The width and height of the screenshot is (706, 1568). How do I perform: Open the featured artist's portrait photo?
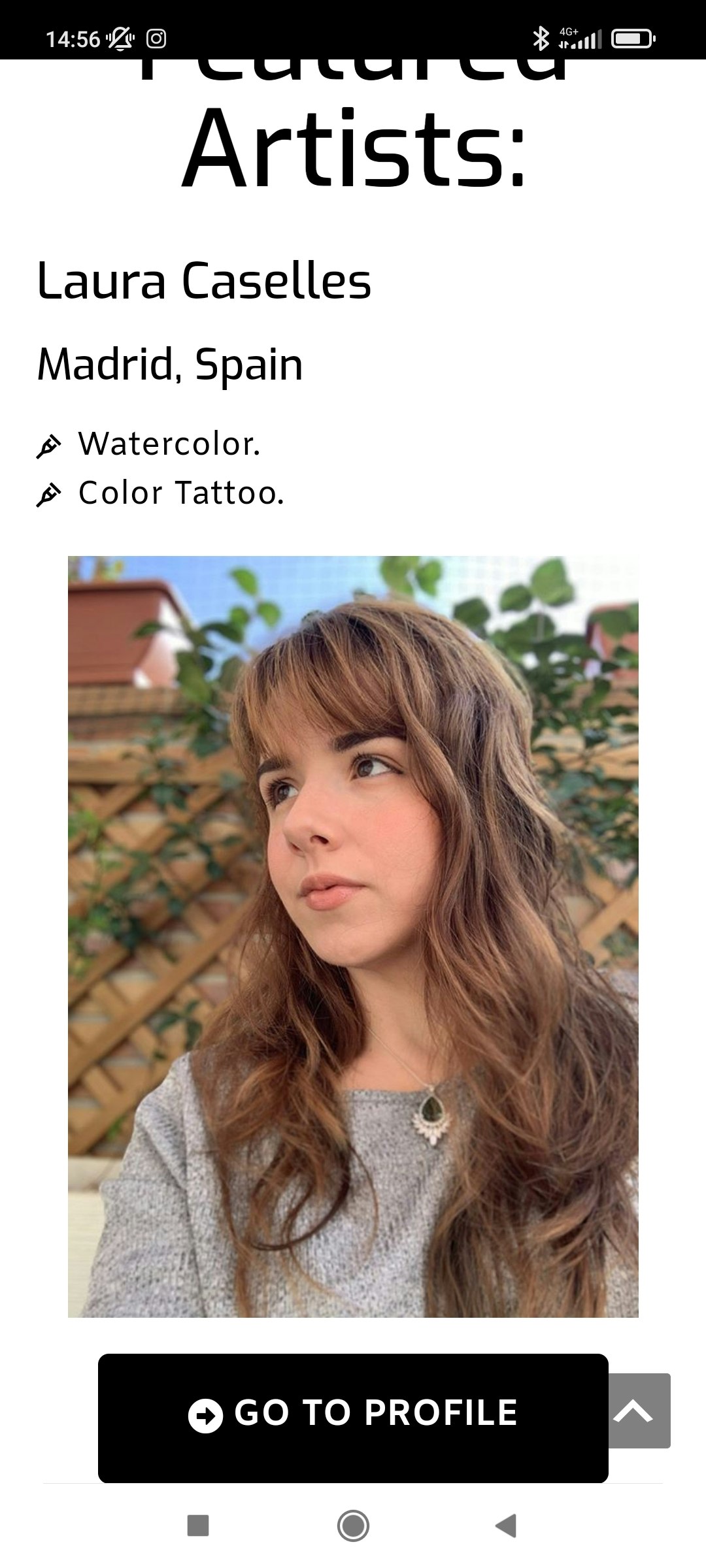pyautogui.click(x=353, y=937)
